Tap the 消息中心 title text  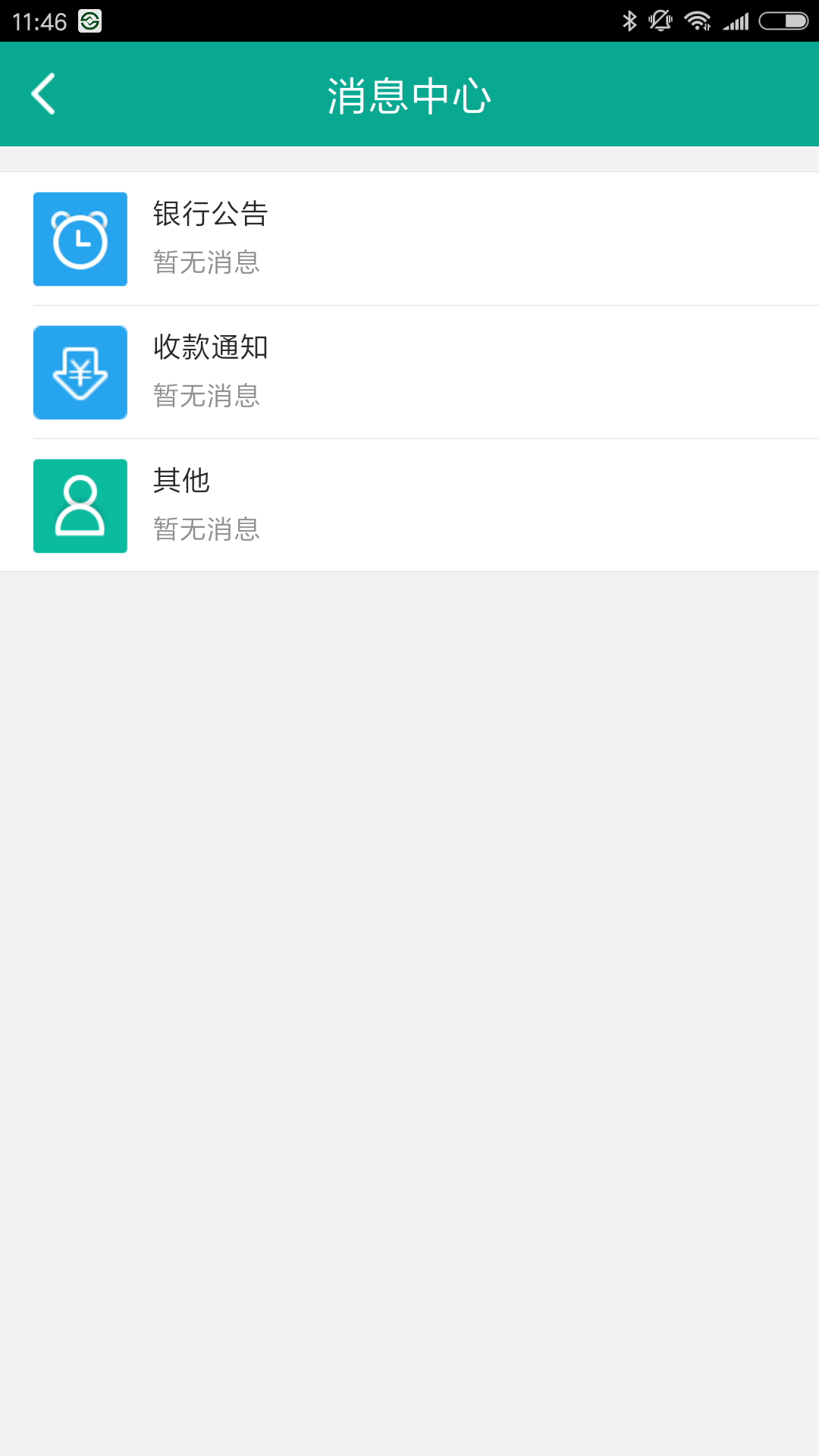(409, 93)
